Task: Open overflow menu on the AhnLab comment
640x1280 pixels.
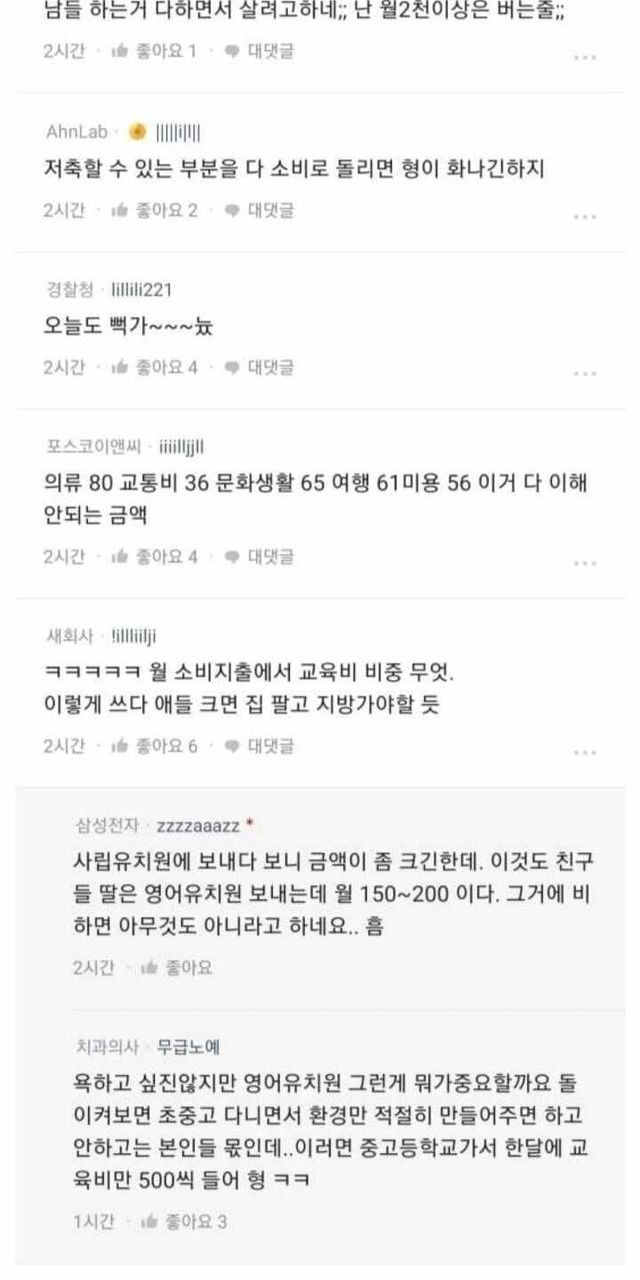Action: point(585,215)
